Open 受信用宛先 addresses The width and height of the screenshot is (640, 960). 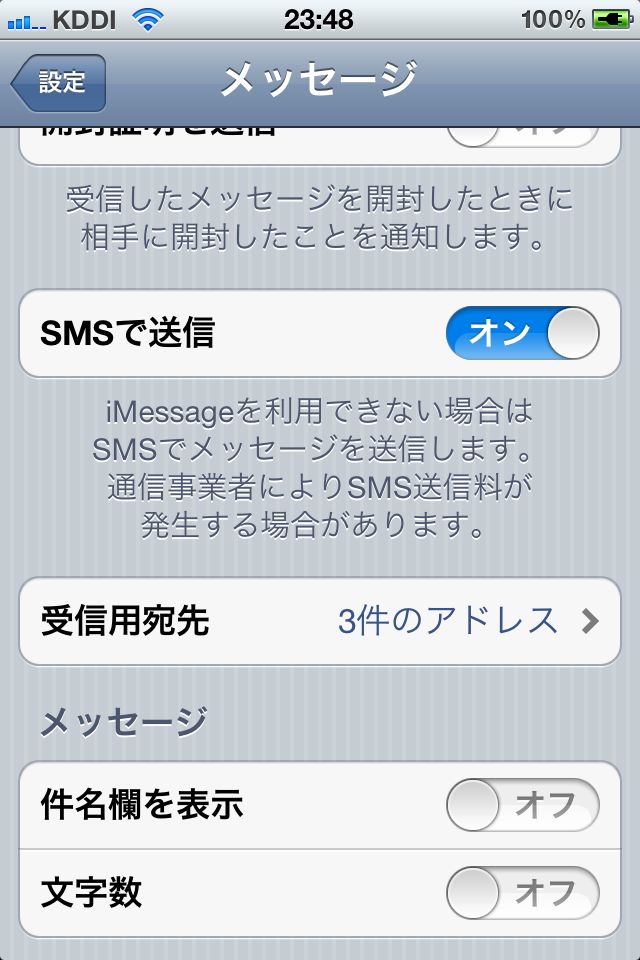point(320,621)
